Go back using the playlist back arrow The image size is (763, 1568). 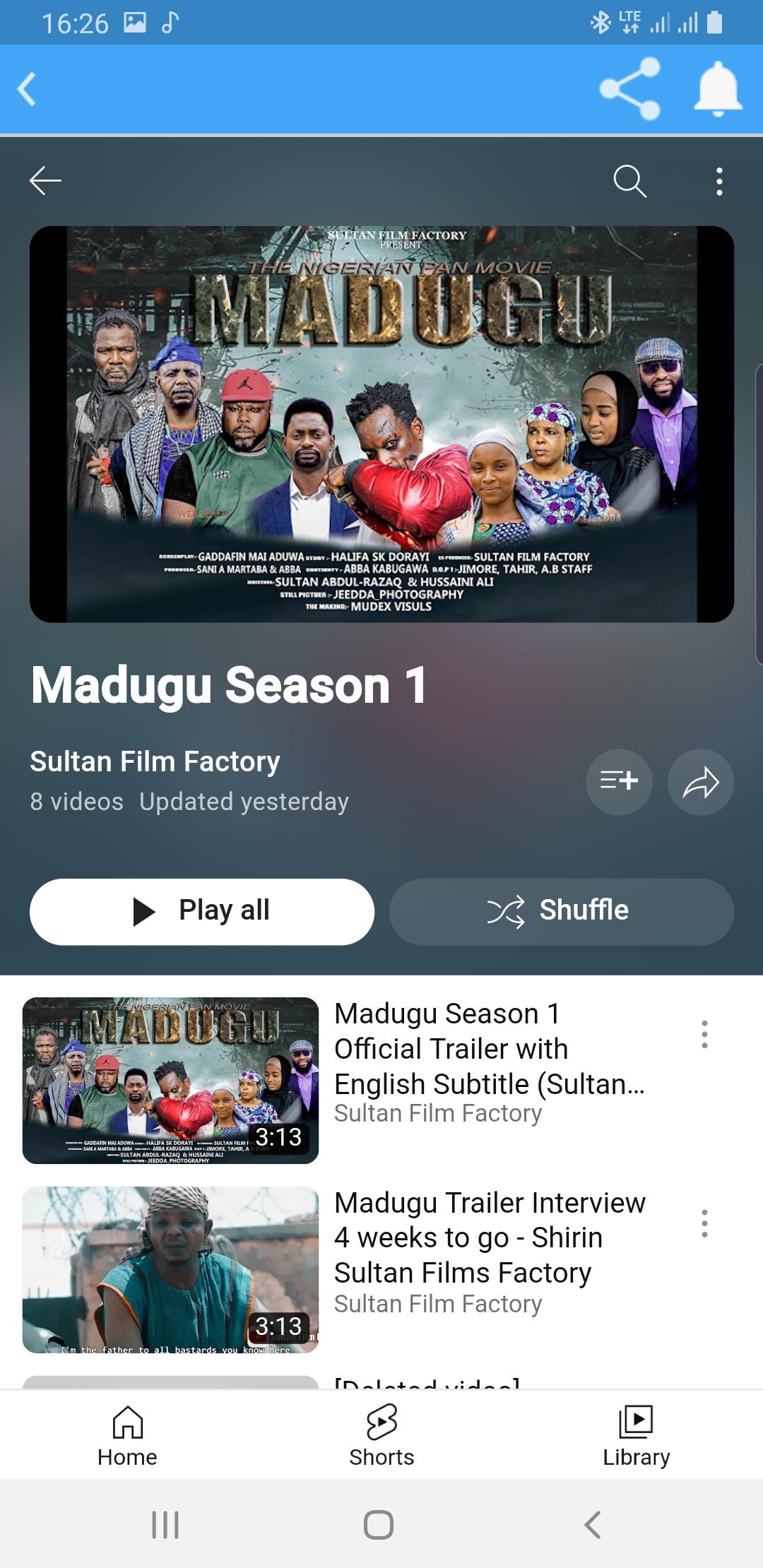[45, 181]
